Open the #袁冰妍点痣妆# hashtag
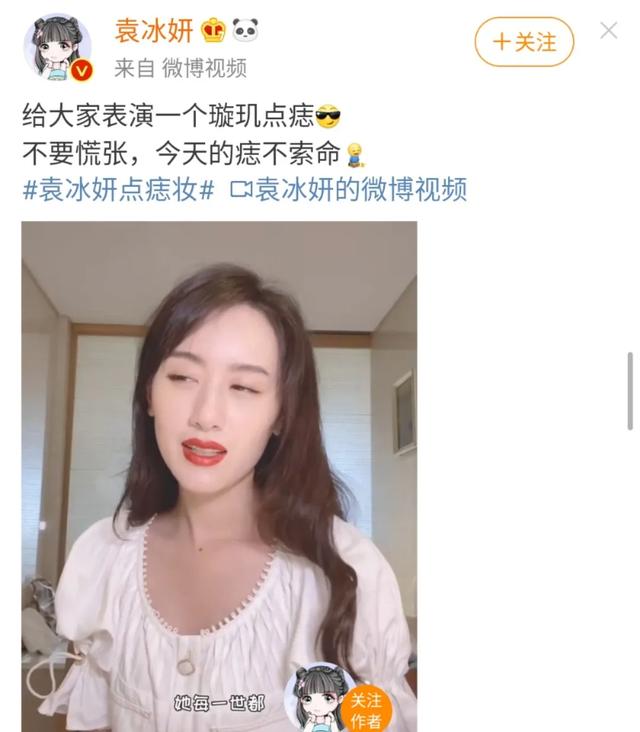 click(x=118, y=189)
